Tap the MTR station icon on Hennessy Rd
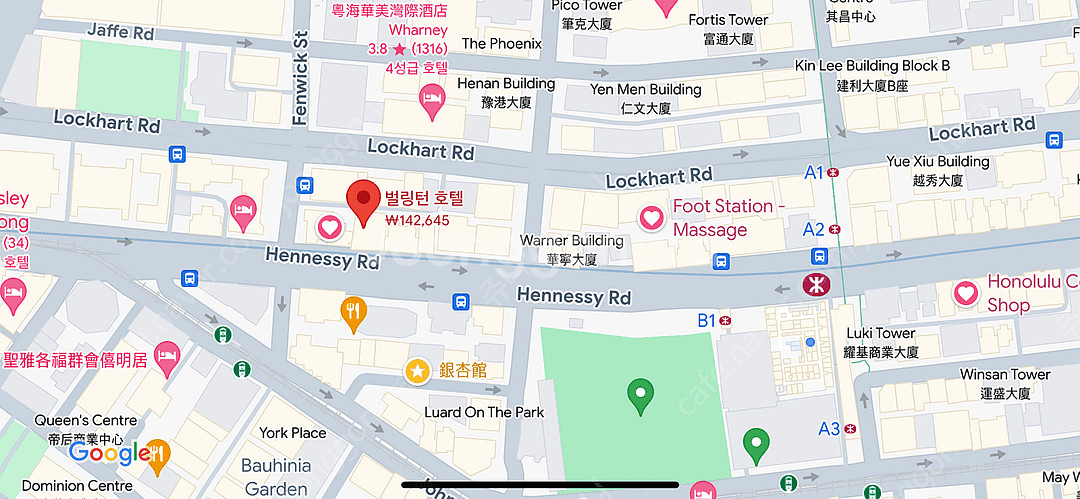 pos(816,285)
